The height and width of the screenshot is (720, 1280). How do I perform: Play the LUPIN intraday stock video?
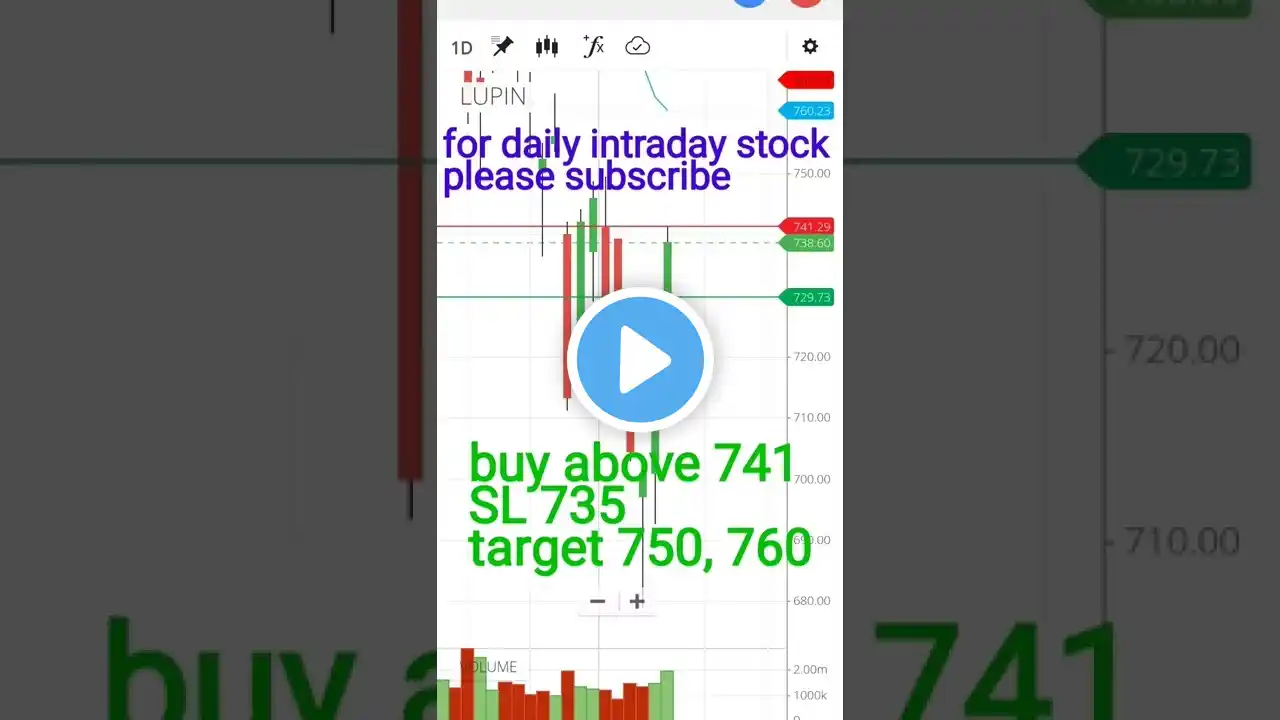[640, 360]
